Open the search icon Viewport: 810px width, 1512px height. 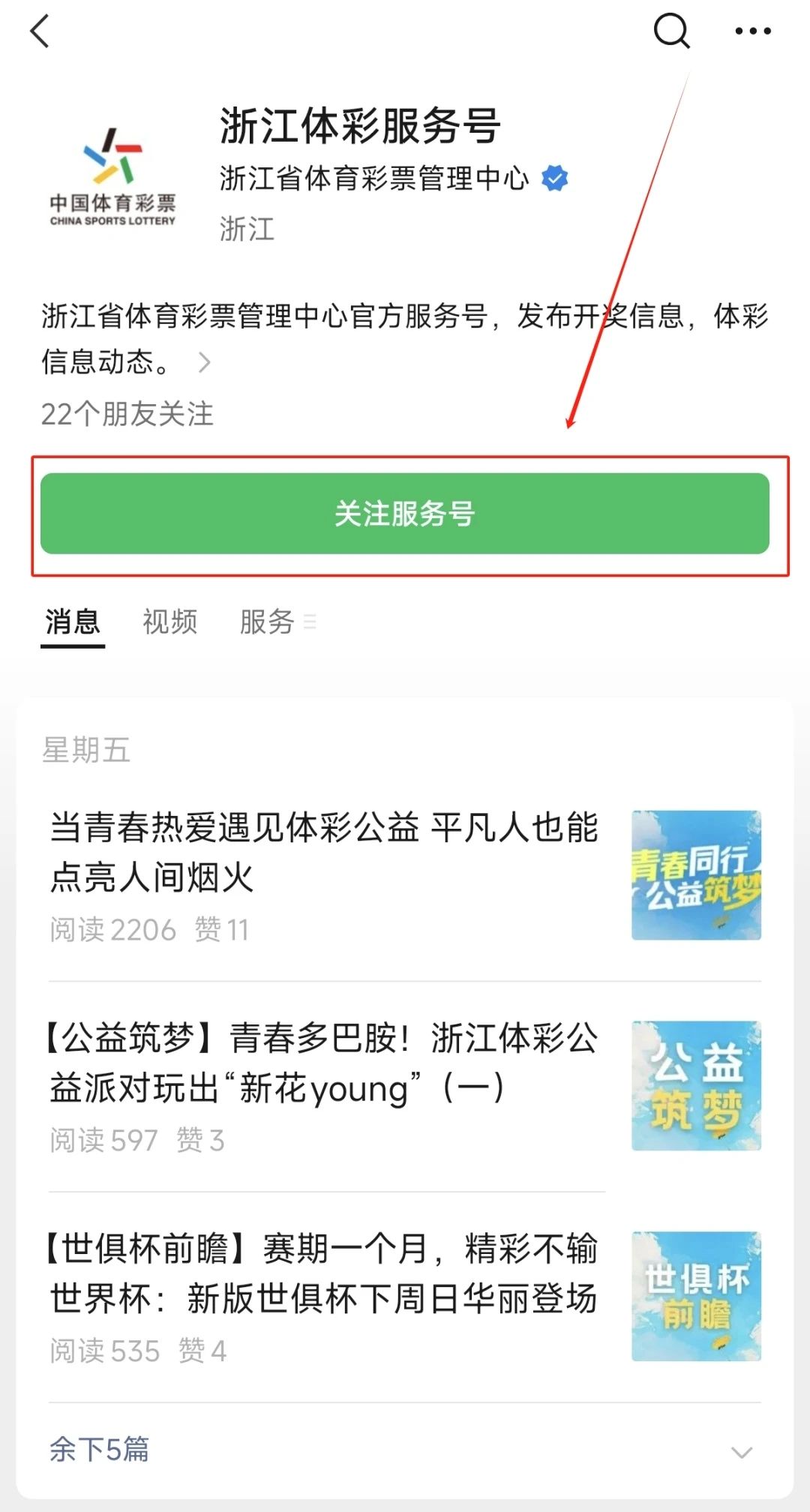pyautogui.click(x=671, y=31)
